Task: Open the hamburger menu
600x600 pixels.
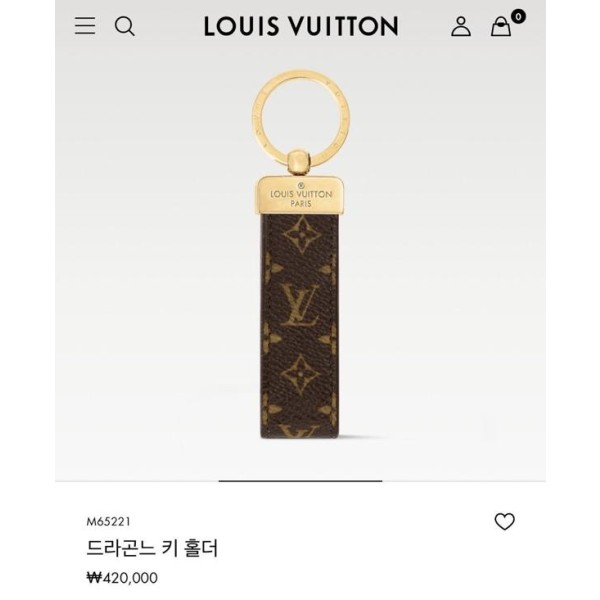Action: 86,27
